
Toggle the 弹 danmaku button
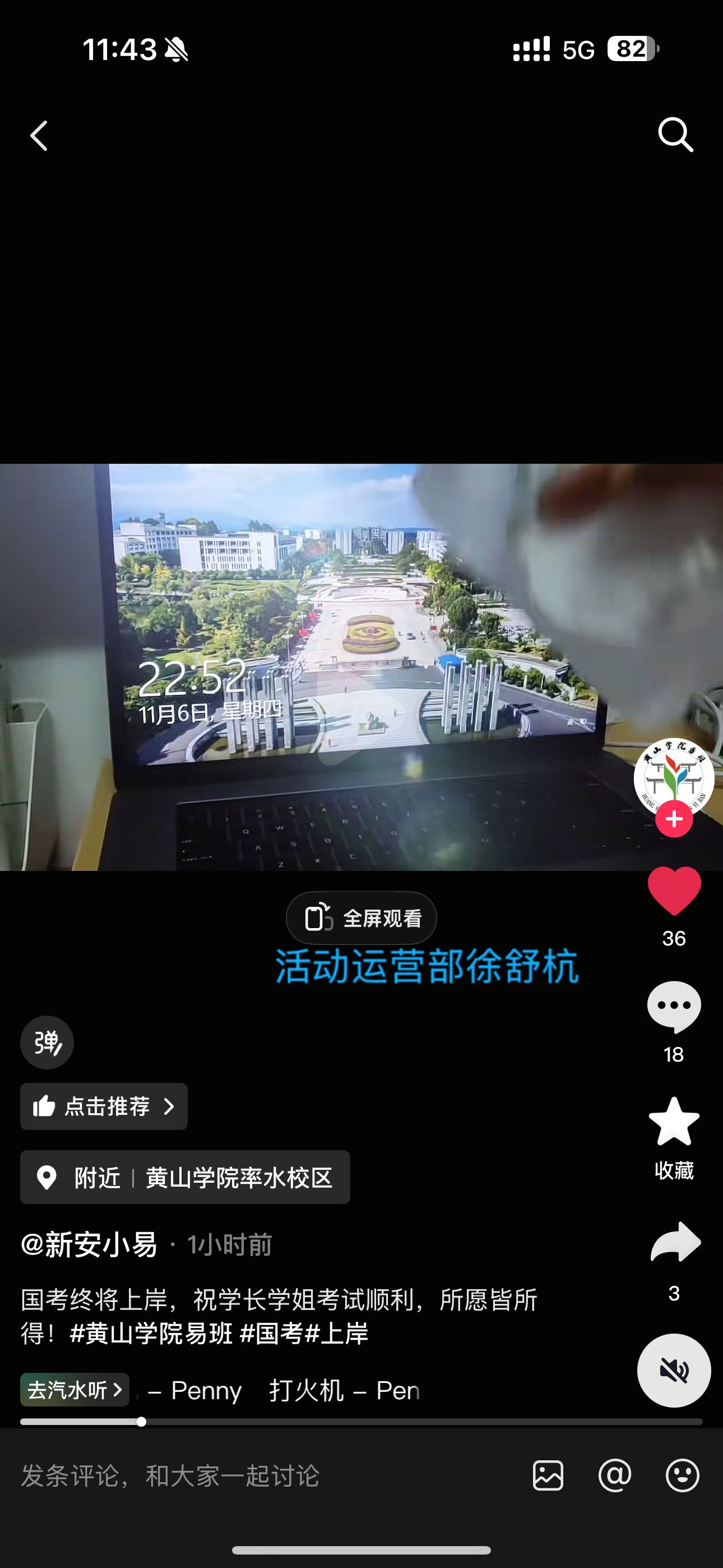47,1043
